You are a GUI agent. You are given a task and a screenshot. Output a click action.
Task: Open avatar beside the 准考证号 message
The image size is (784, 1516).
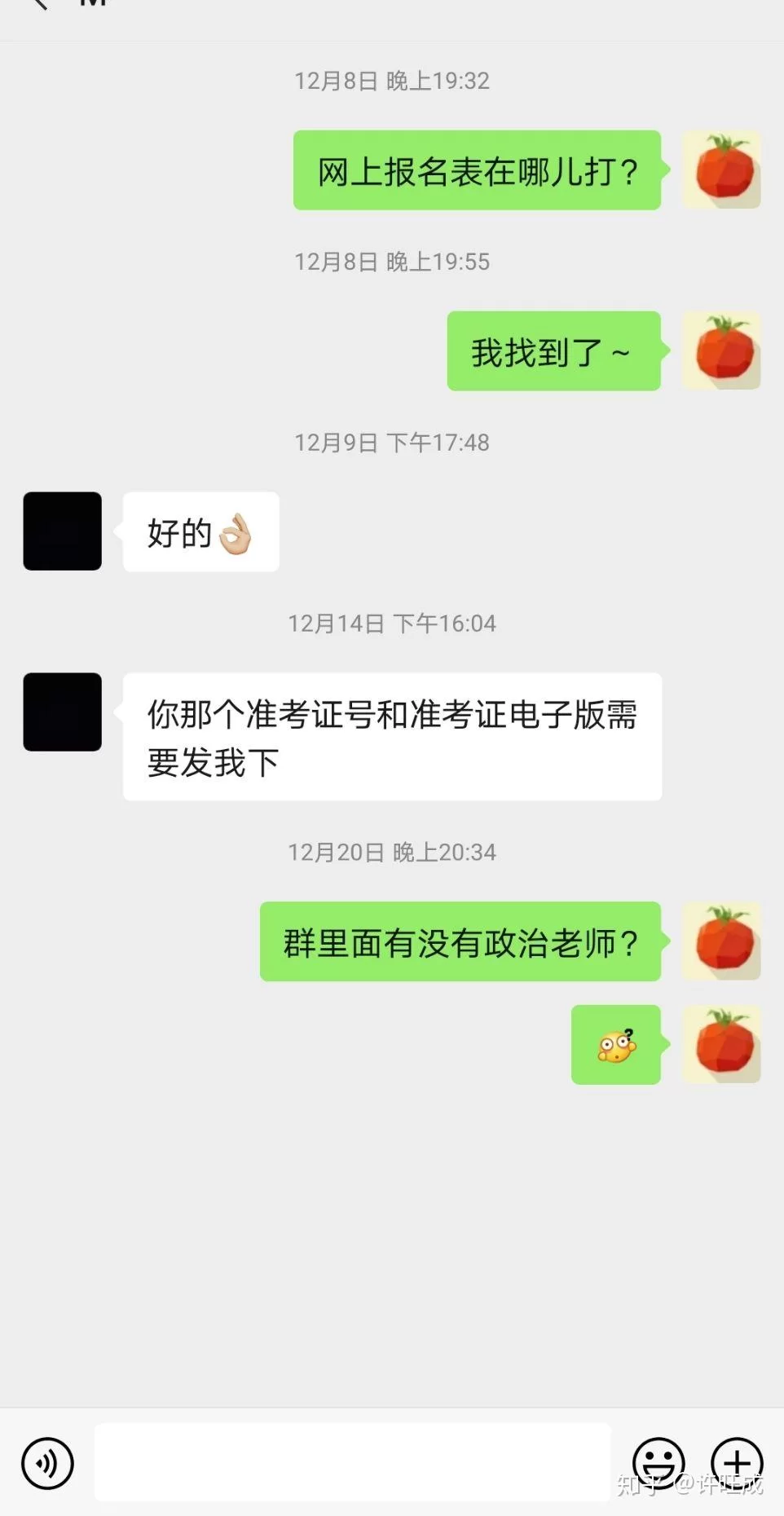[x=63, y=712]
